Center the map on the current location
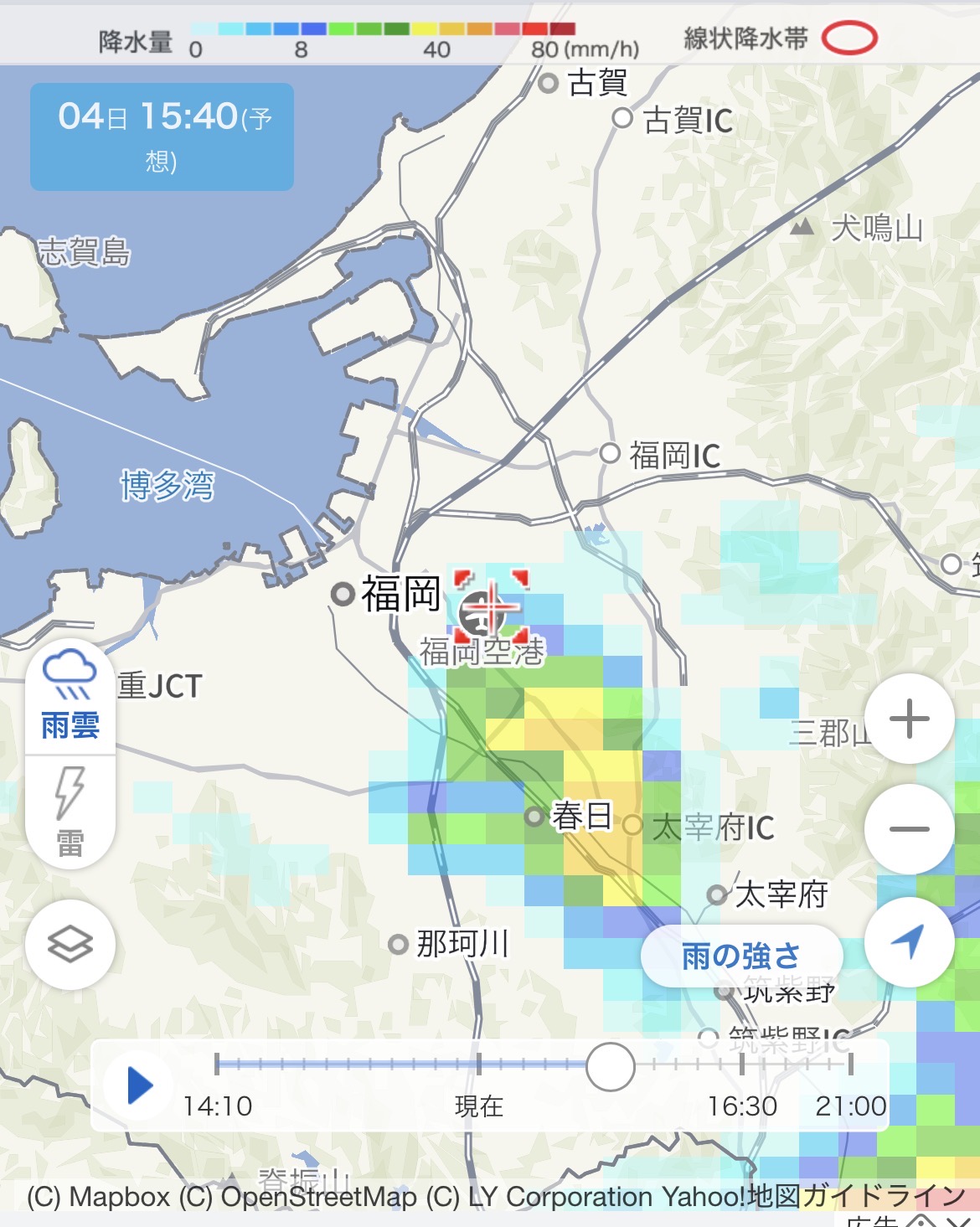Screen dimensions: 980x1227 tap(909, 942)
